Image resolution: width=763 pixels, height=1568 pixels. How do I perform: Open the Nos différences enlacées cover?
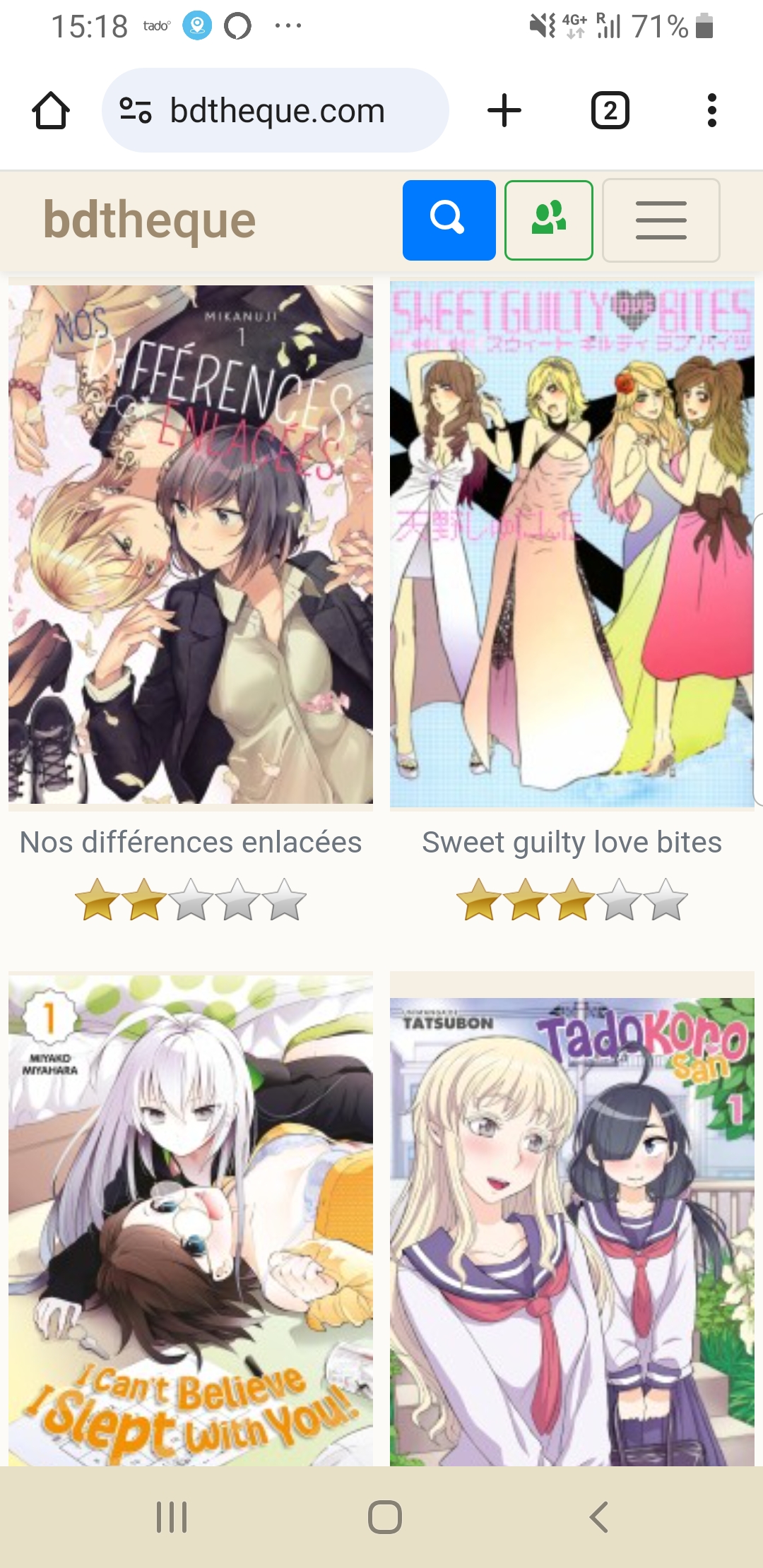click(191, 544)
